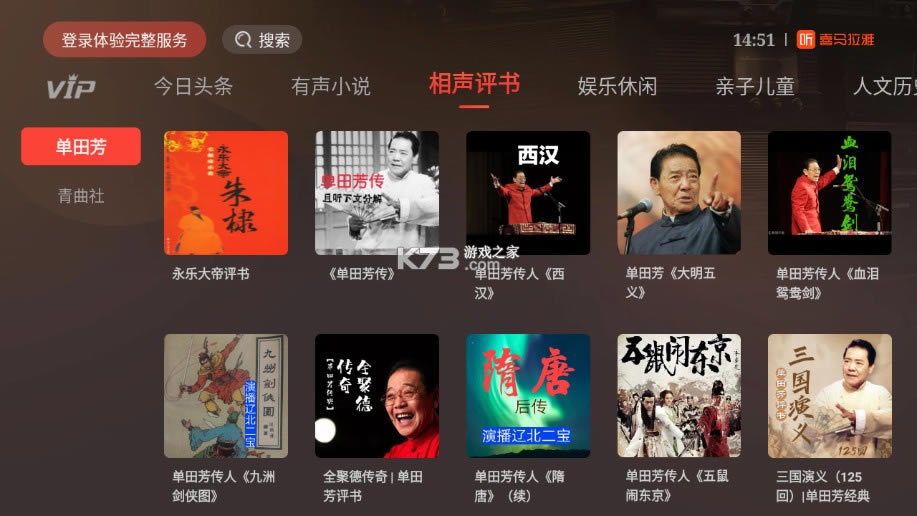
Task: Open 单田芳传人《九洲剑侠图》 album
Action: tap(226, 396)
